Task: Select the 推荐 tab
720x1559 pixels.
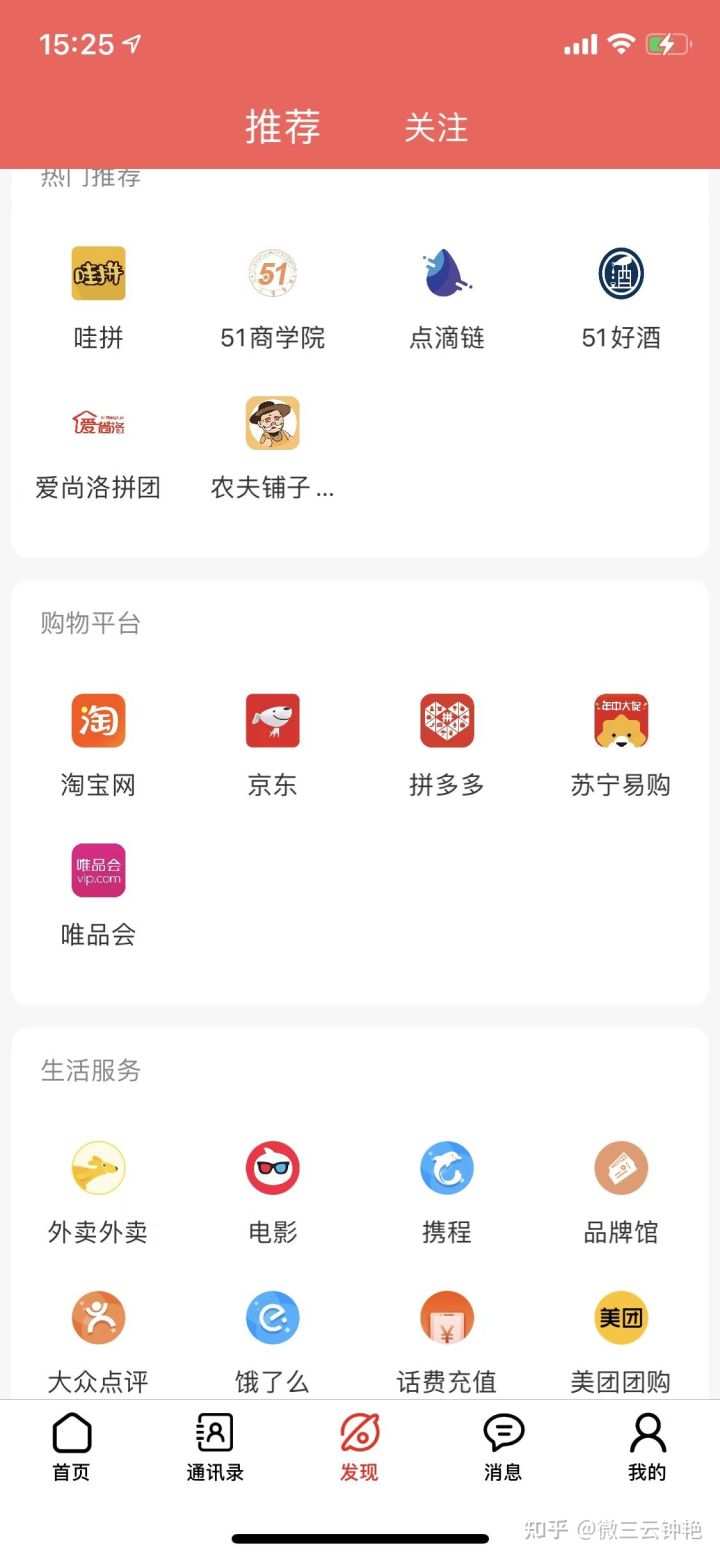Action: (283, 127)
